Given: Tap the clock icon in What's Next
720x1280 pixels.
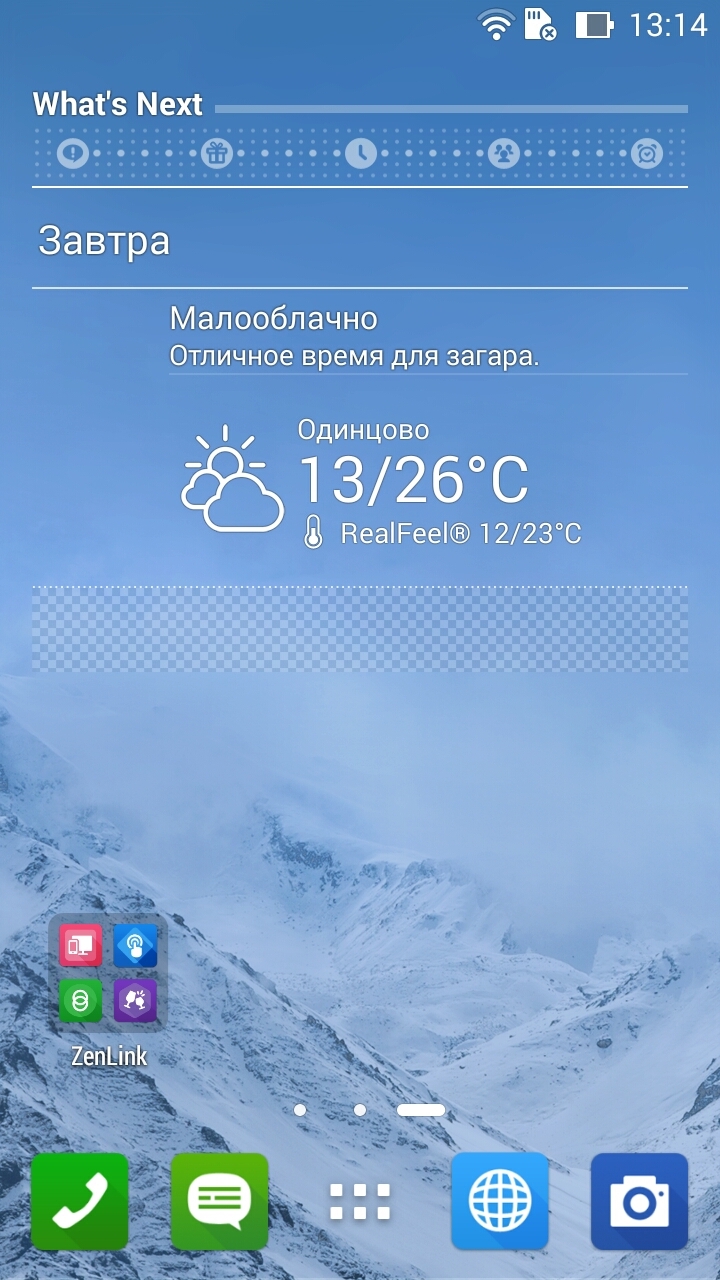Looking at the screenshot, I should tap(361, 153).
